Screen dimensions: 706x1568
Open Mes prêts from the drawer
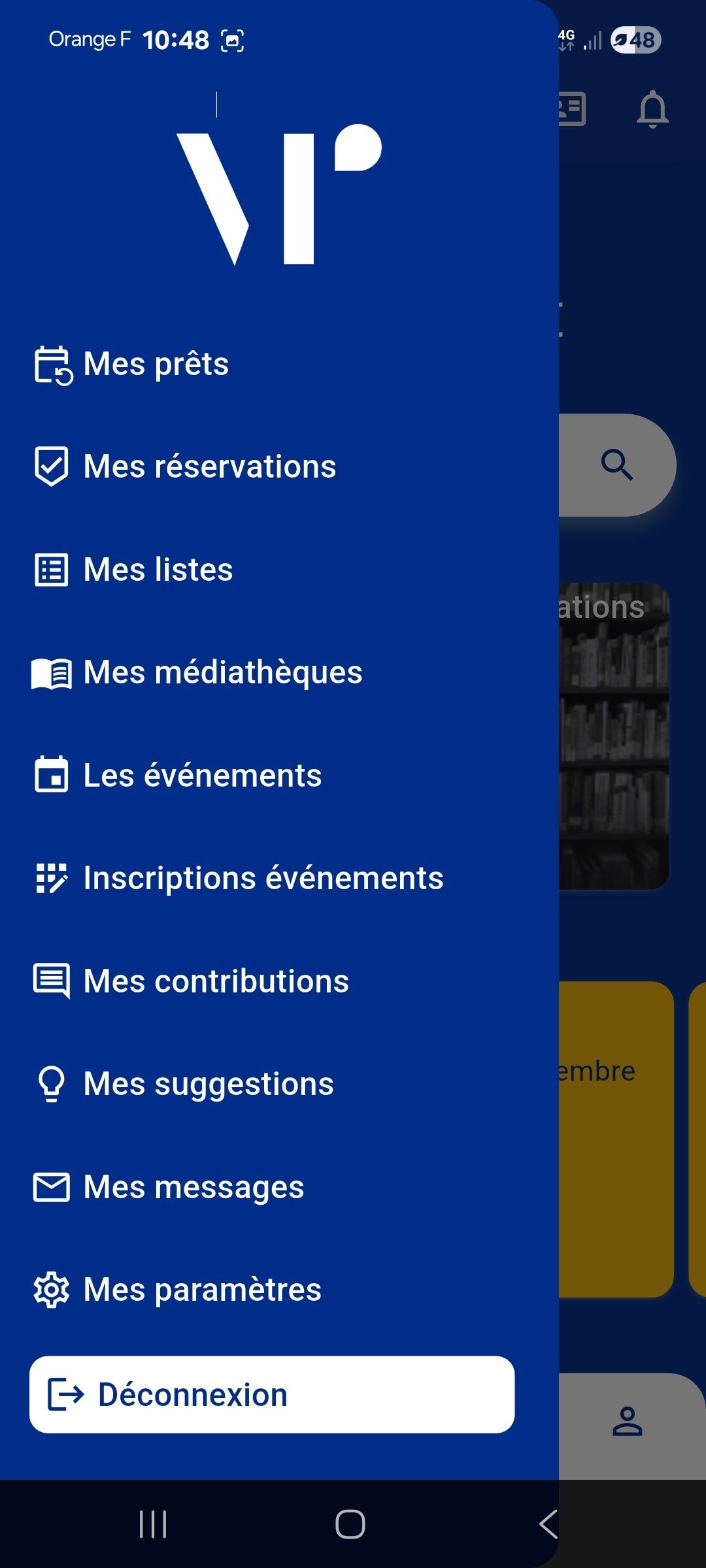[156, 365]
